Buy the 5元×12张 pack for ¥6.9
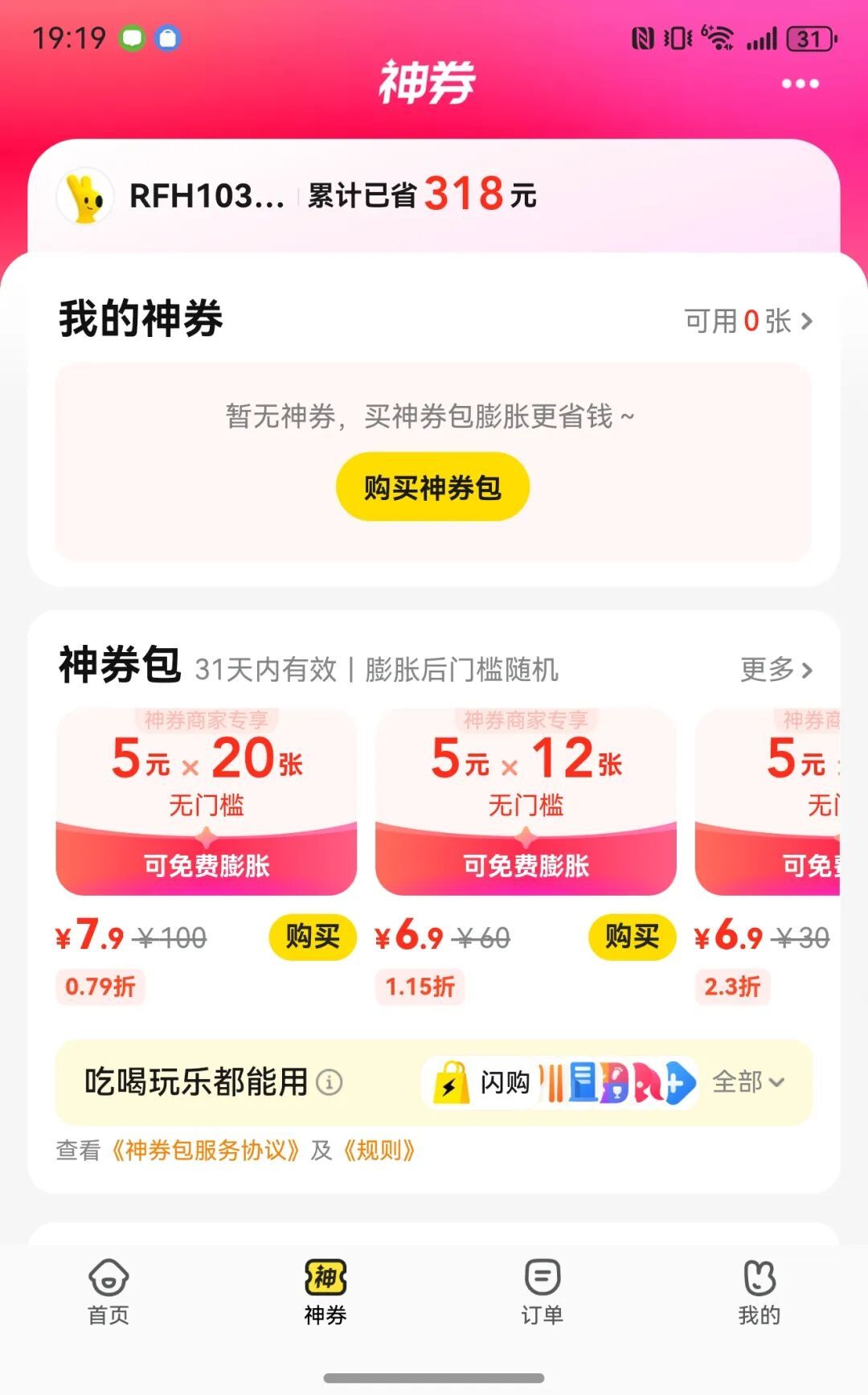The height and width of the screenshot is (1395, 868). [632, 937]
